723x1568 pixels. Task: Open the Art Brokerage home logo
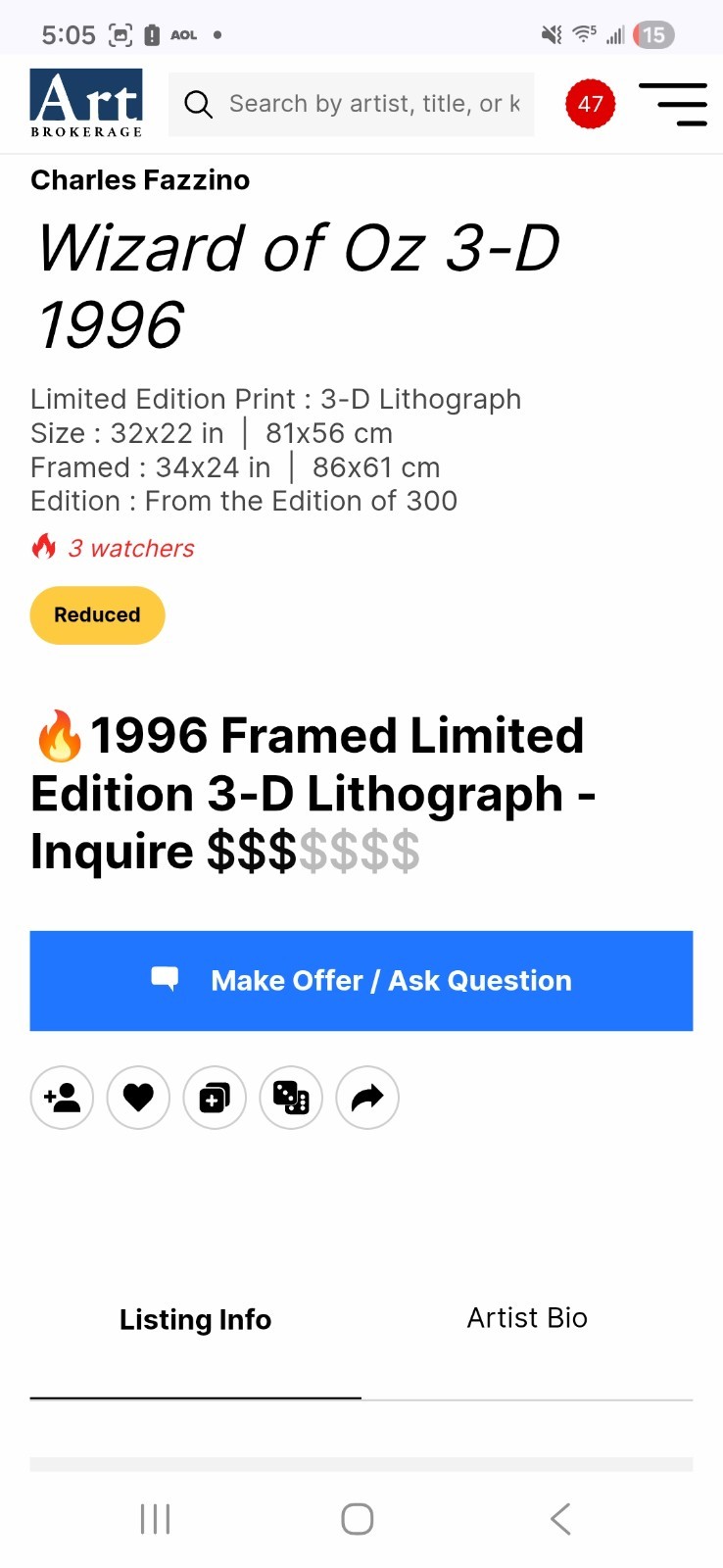pos(86,103)
